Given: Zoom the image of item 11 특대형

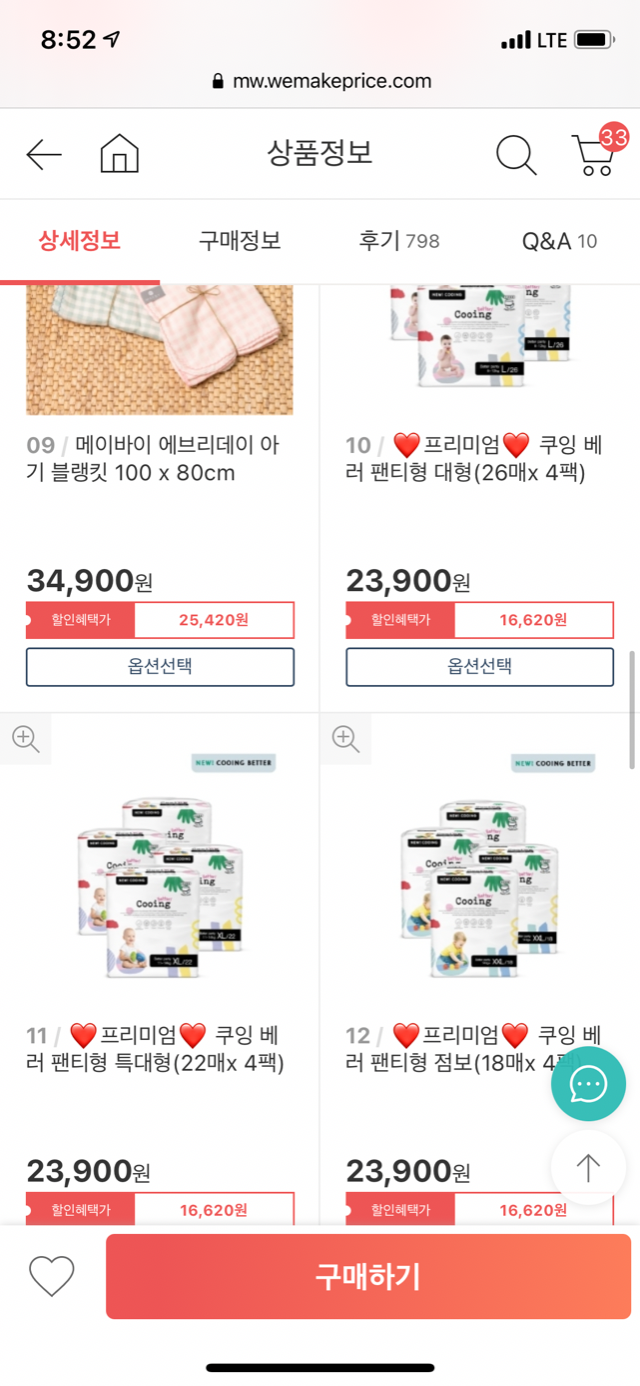Looking at the screenshot, I should (26, 739).
